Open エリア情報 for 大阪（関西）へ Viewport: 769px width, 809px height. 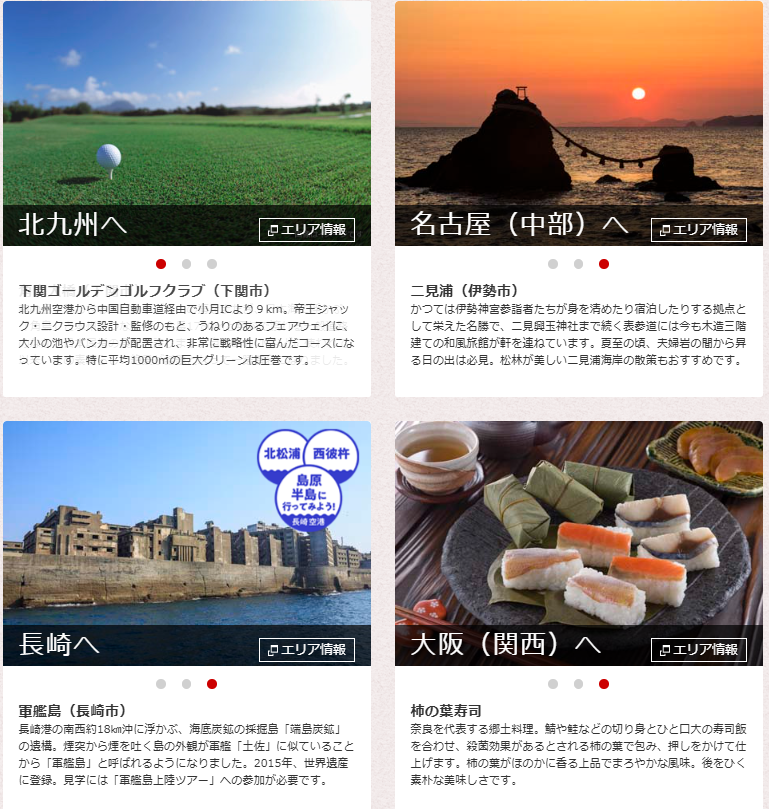(x=698, y=650)
